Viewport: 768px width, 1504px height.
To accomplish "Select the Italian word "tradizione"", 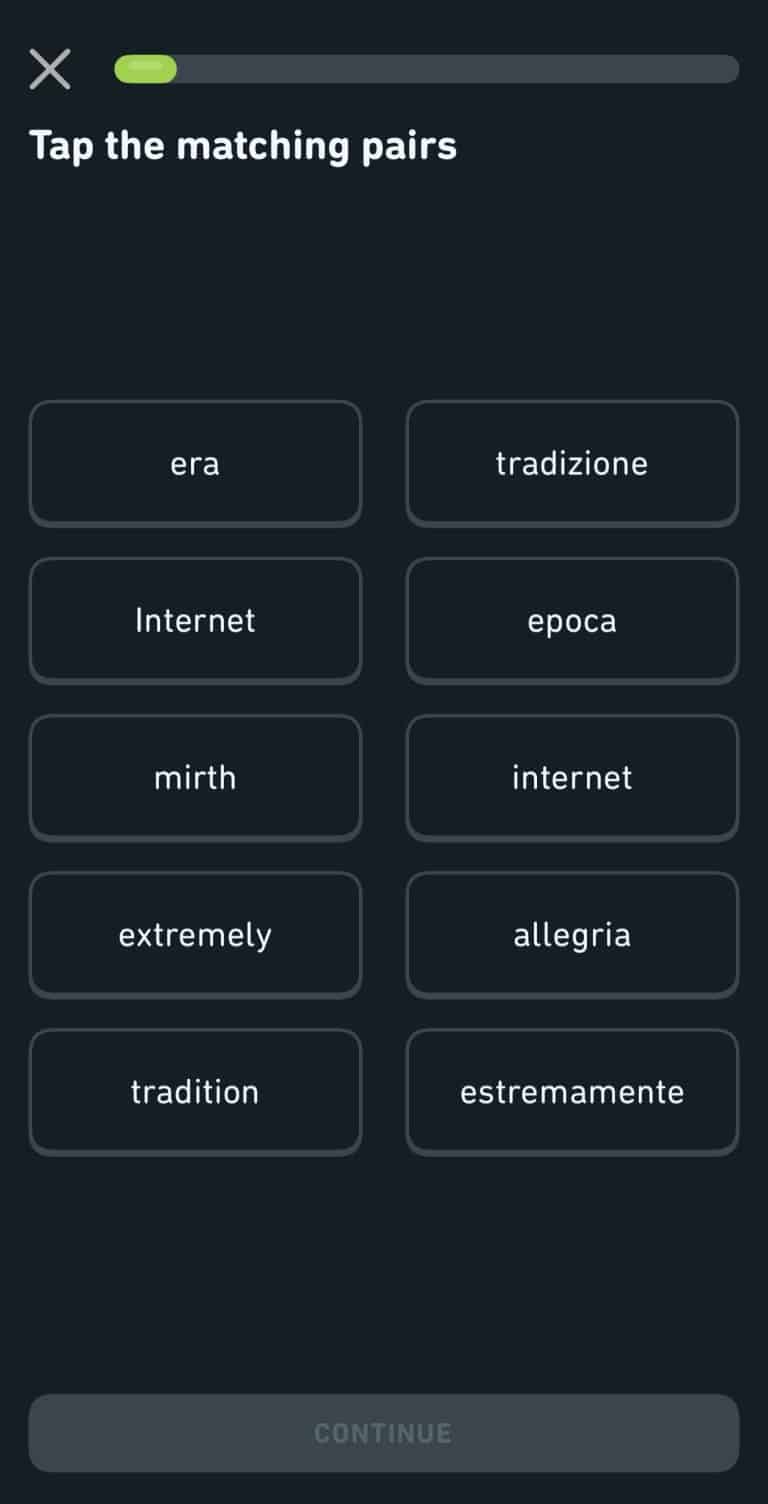I will click(572, 463).
